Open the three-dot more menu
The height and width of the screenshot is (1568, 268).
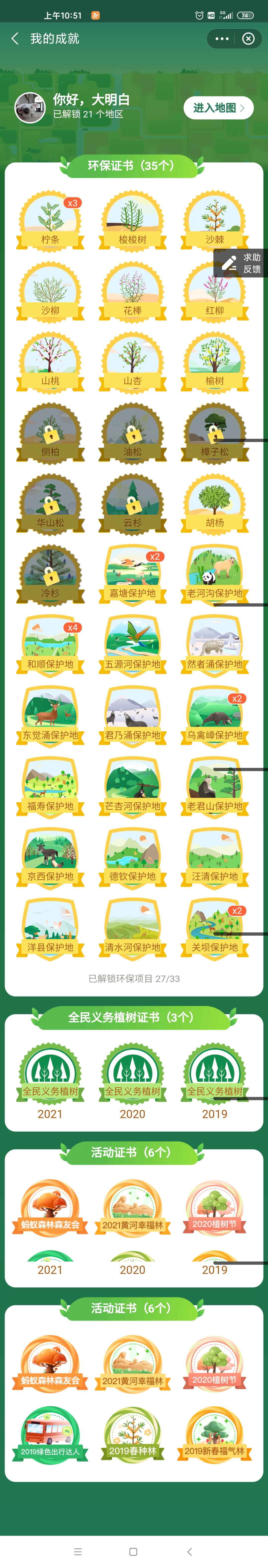(222, 39)
